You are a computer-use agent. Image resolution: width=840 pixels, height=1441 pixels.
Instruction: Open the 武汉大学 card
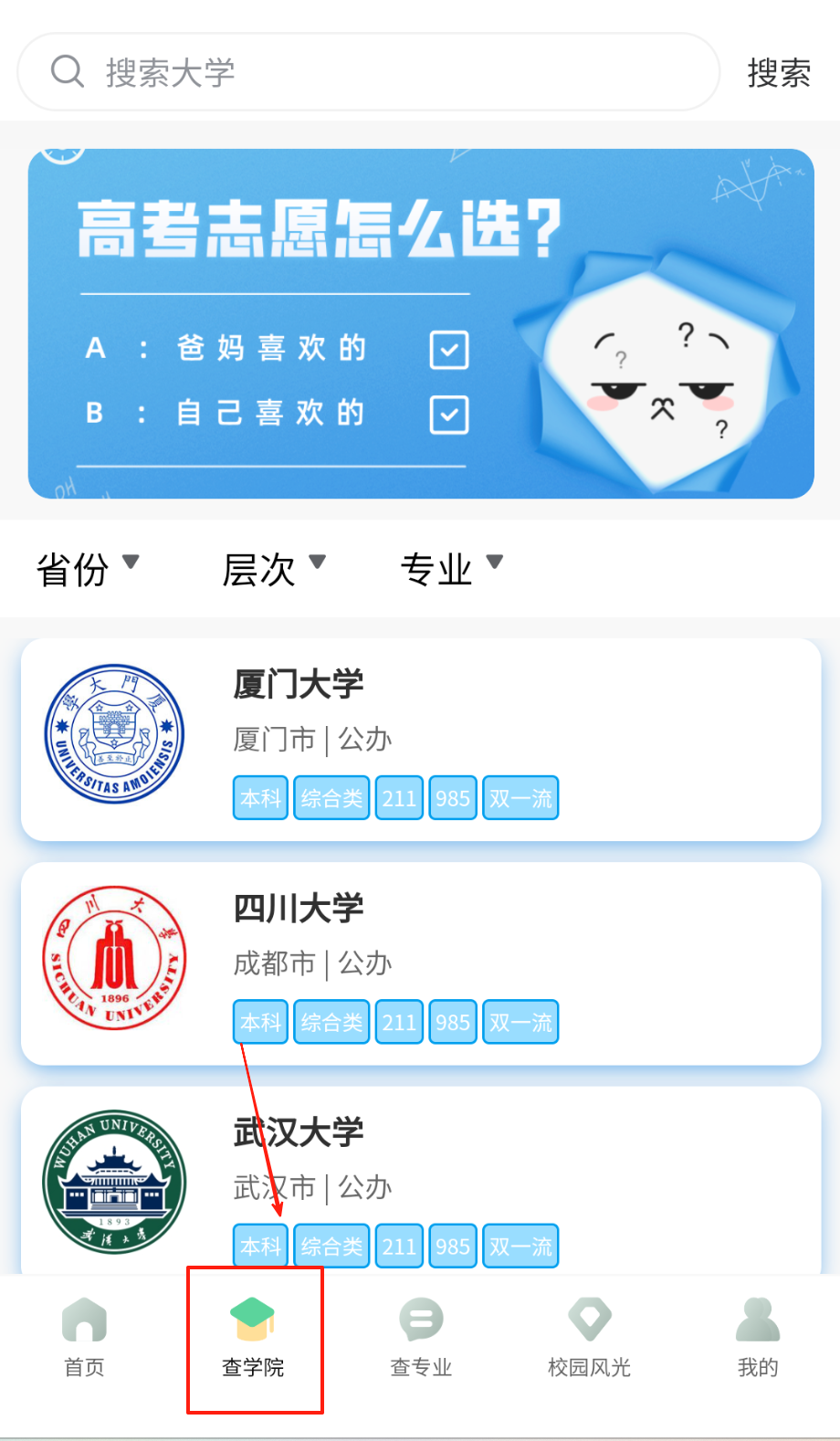(420, 1178)
